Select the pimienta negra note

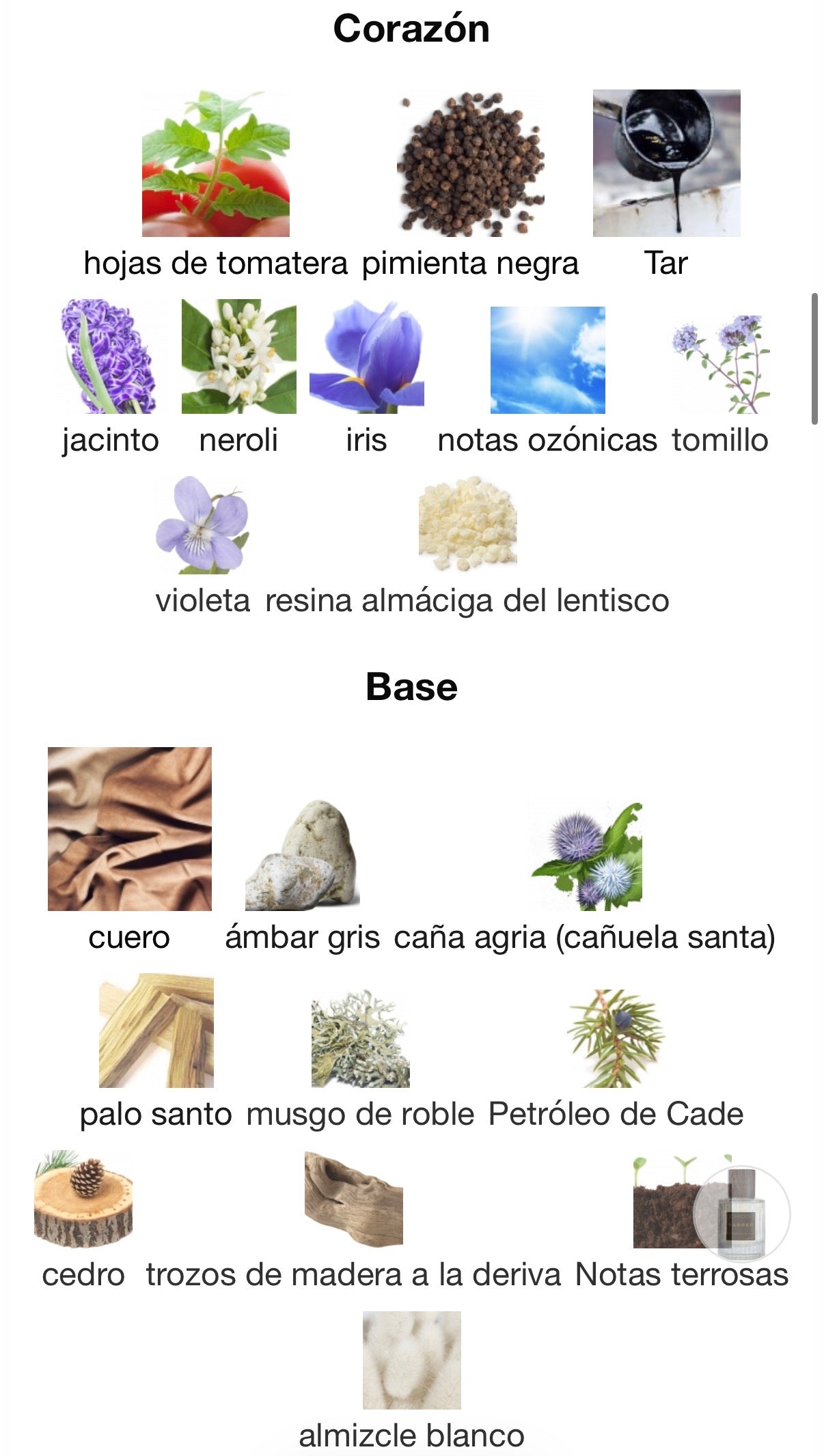click(x=470, y=164)
